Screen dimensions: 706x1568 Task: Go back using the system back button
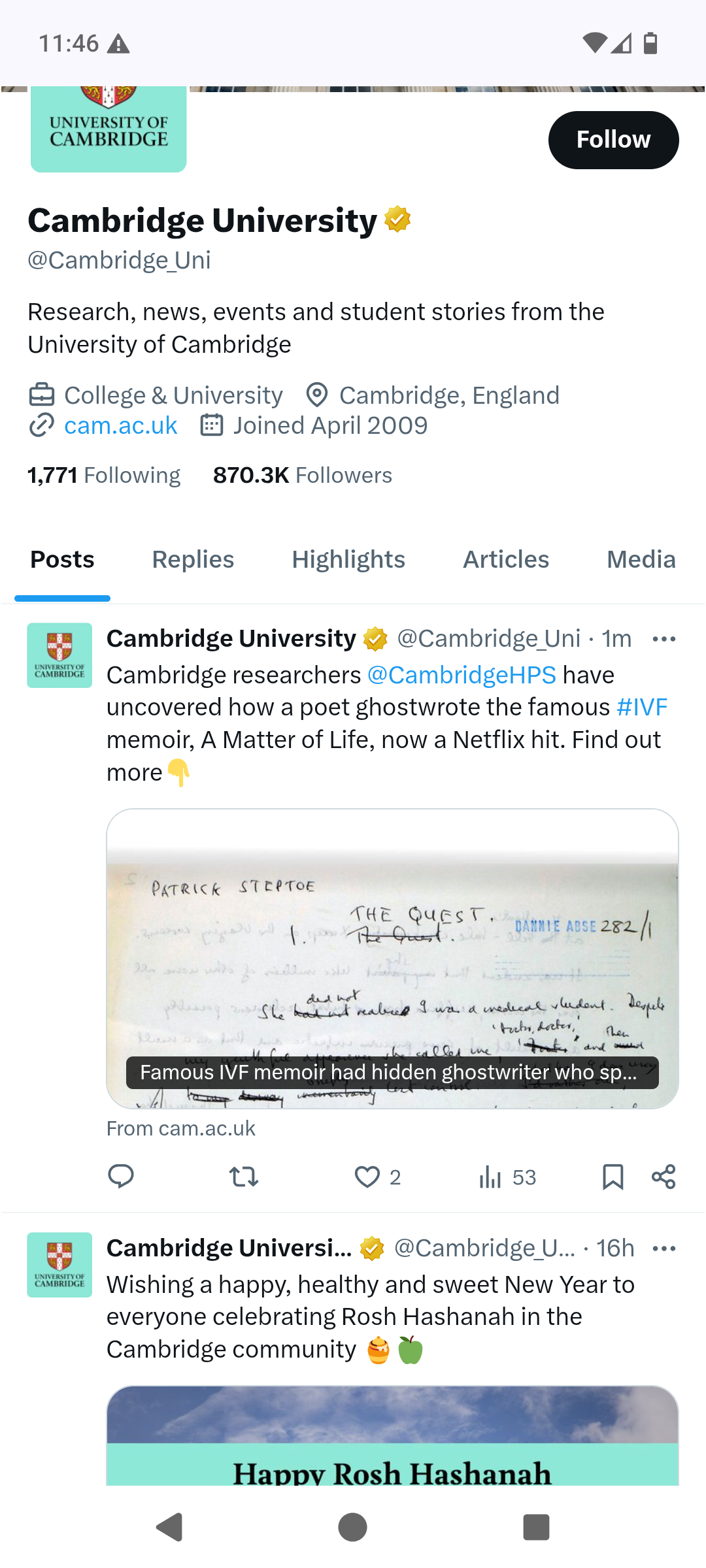(x=170, y=1527)
